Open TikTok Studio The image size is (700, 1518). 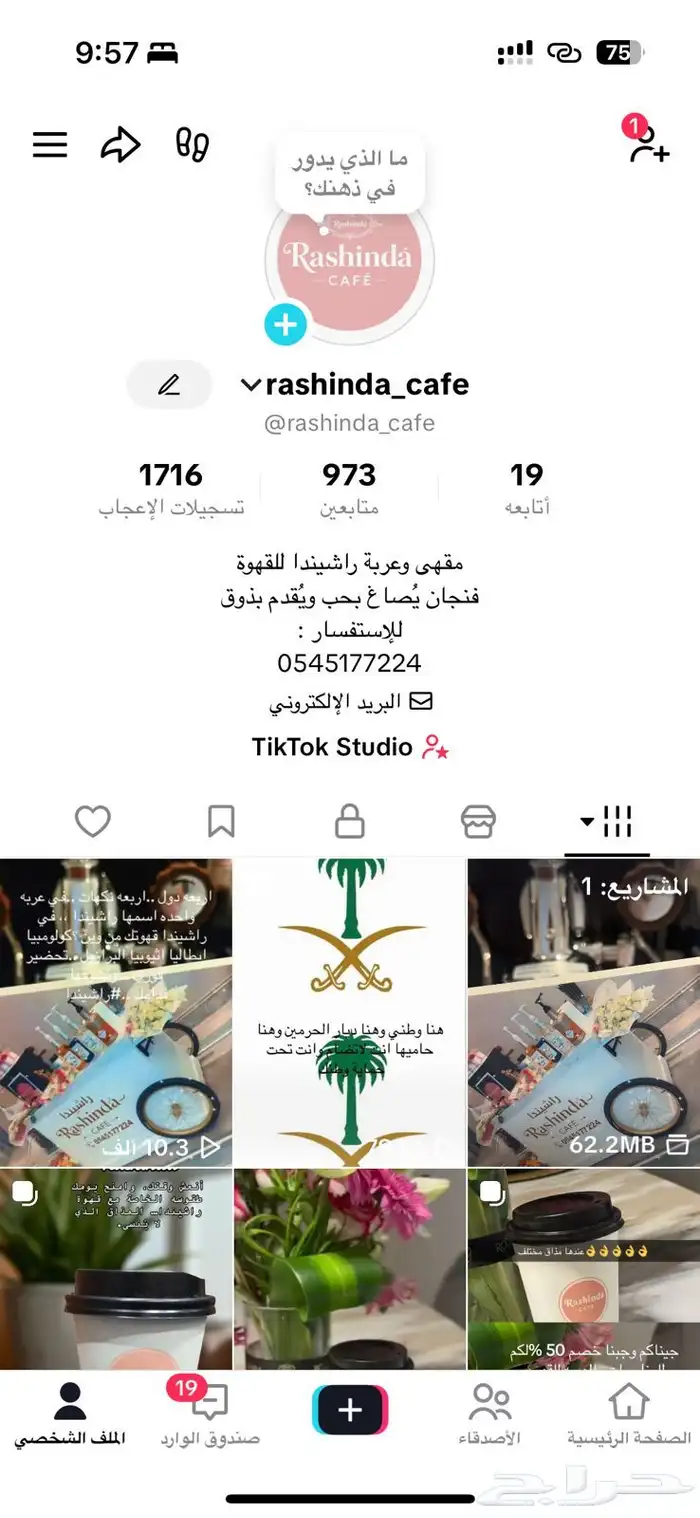click(x=349, y=747)
